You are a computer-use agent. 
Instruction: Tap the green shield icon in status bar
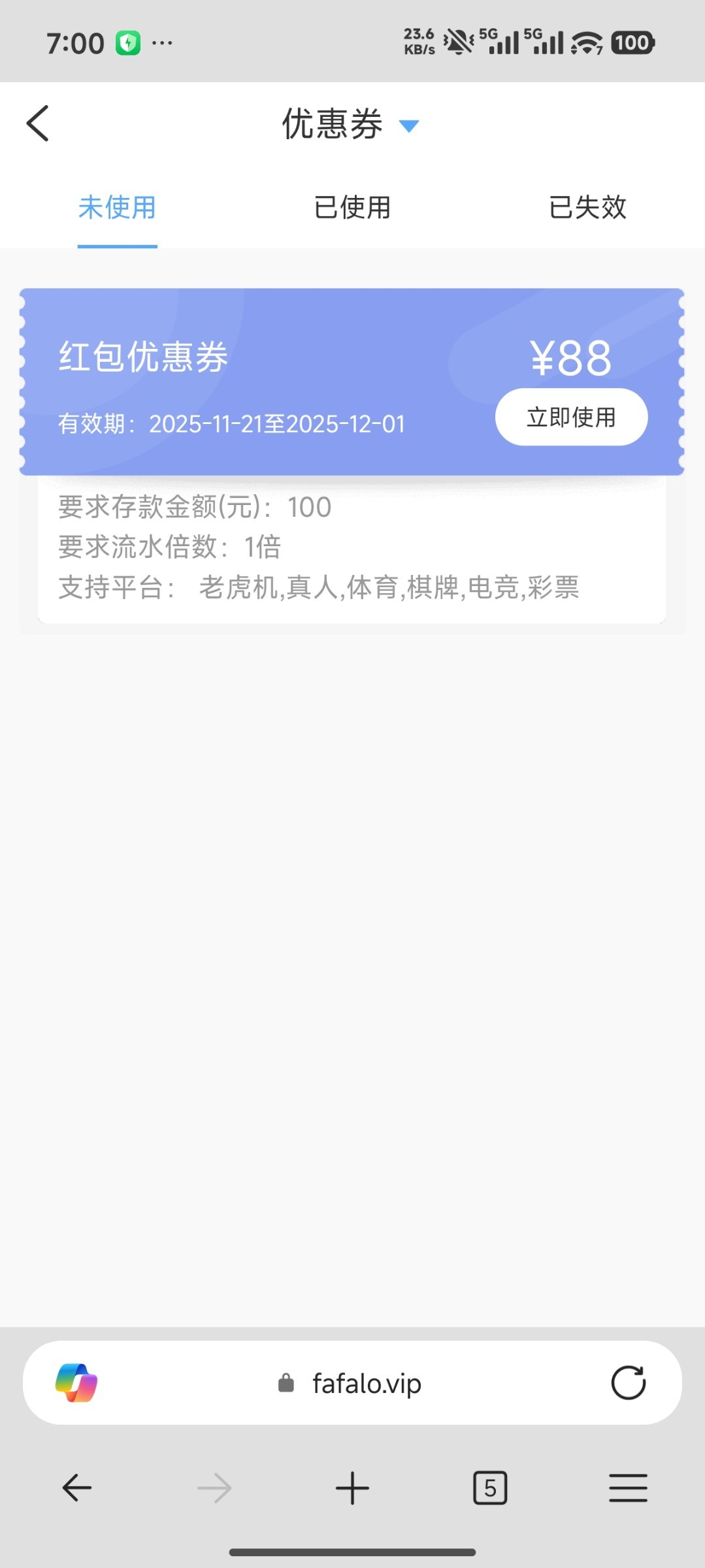[x=128, y=41]
